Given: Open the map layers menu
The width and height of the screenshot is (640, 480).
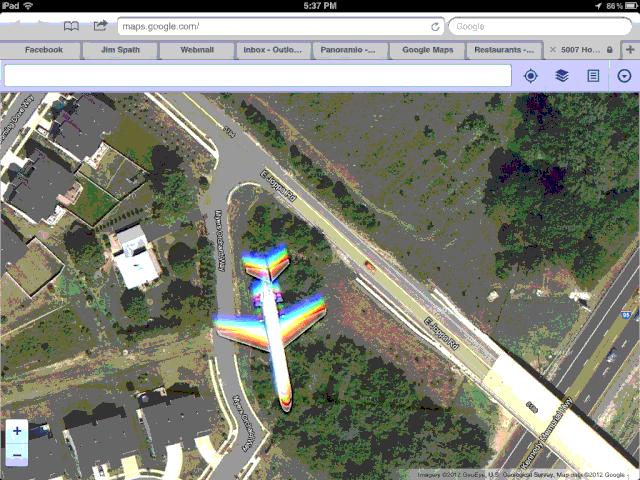Looking at the screenshot, I should (x=562, y=76).
